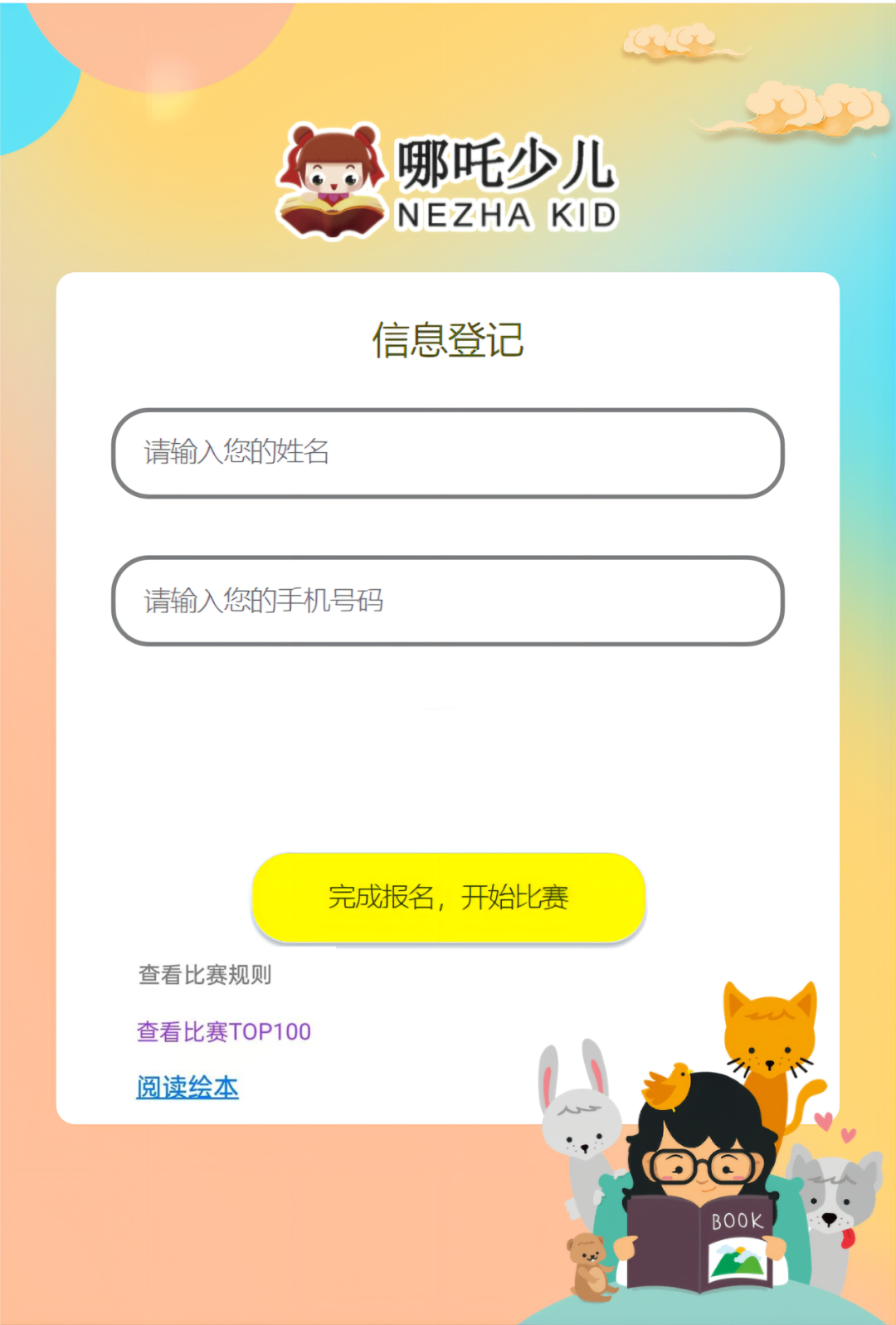Screen dimensions: 896x1325
Task: Tap the name input field
Action: tap(448, 453)
